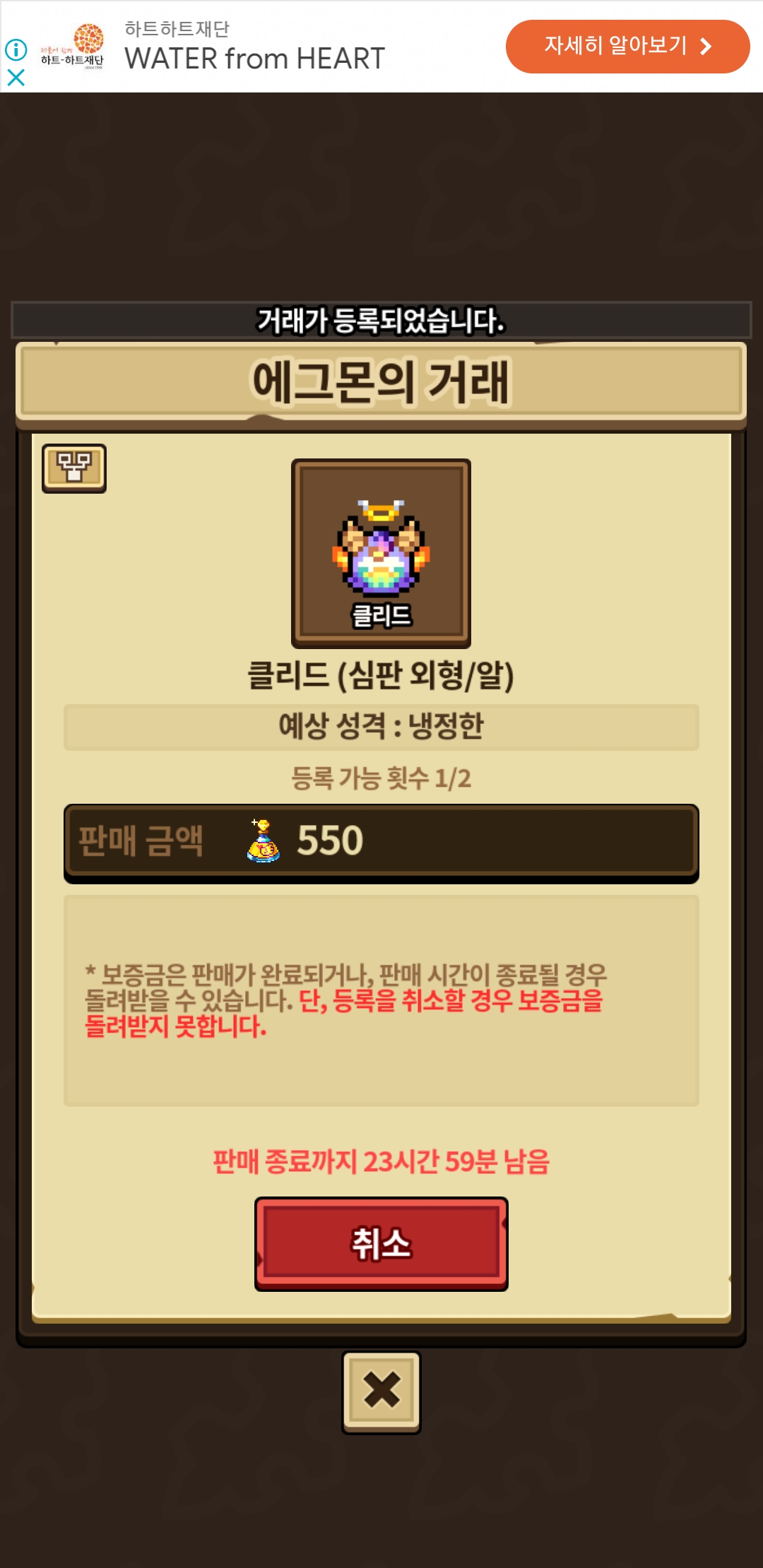The image size is (763, 1568).
Task: Open the evolution tree icon
Action: [x=74, y=468]
